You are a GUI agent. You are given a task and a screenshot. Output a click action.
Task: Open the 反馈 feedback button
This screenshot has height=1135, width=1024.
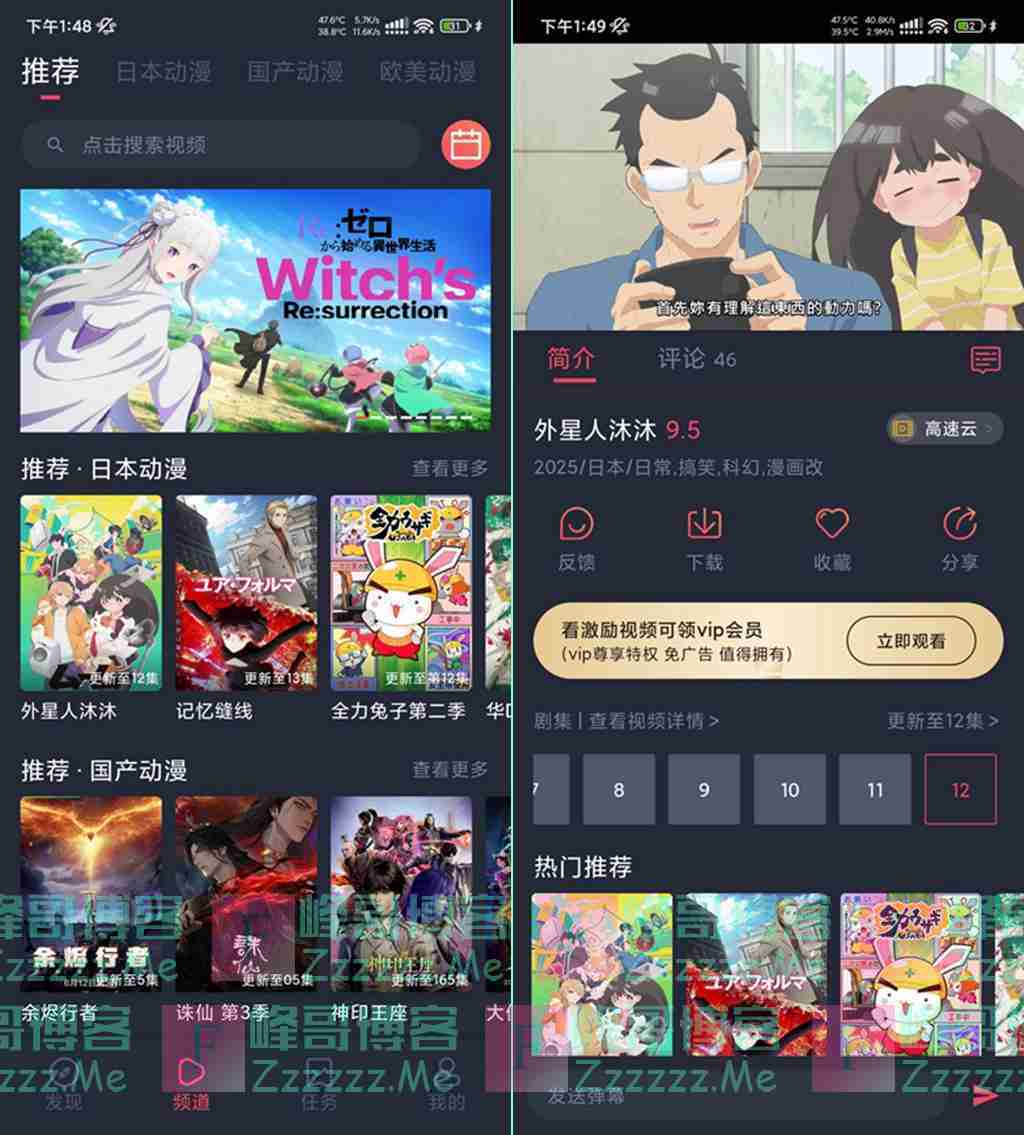pos(576,538)
